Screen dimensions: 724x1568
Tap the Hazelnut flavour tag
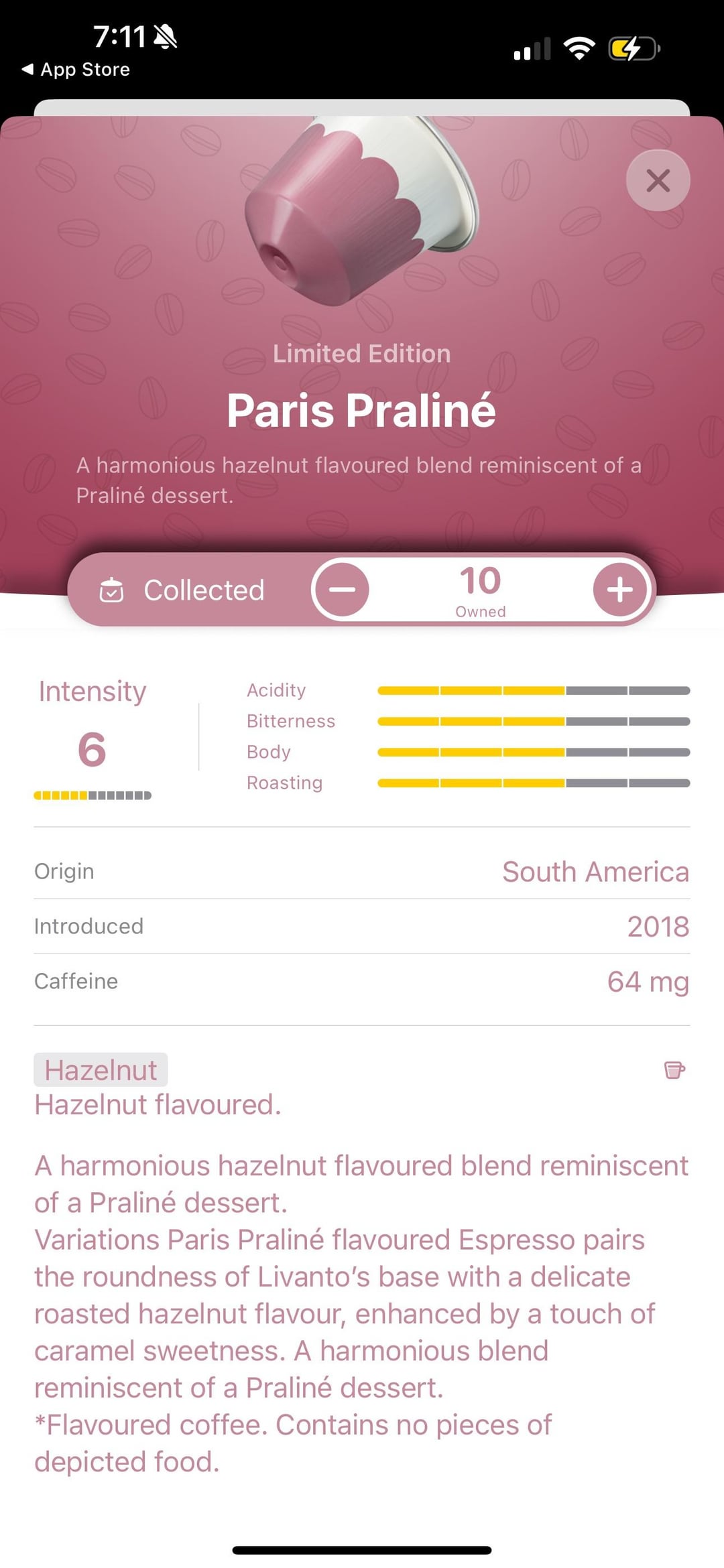point(101,1070)
